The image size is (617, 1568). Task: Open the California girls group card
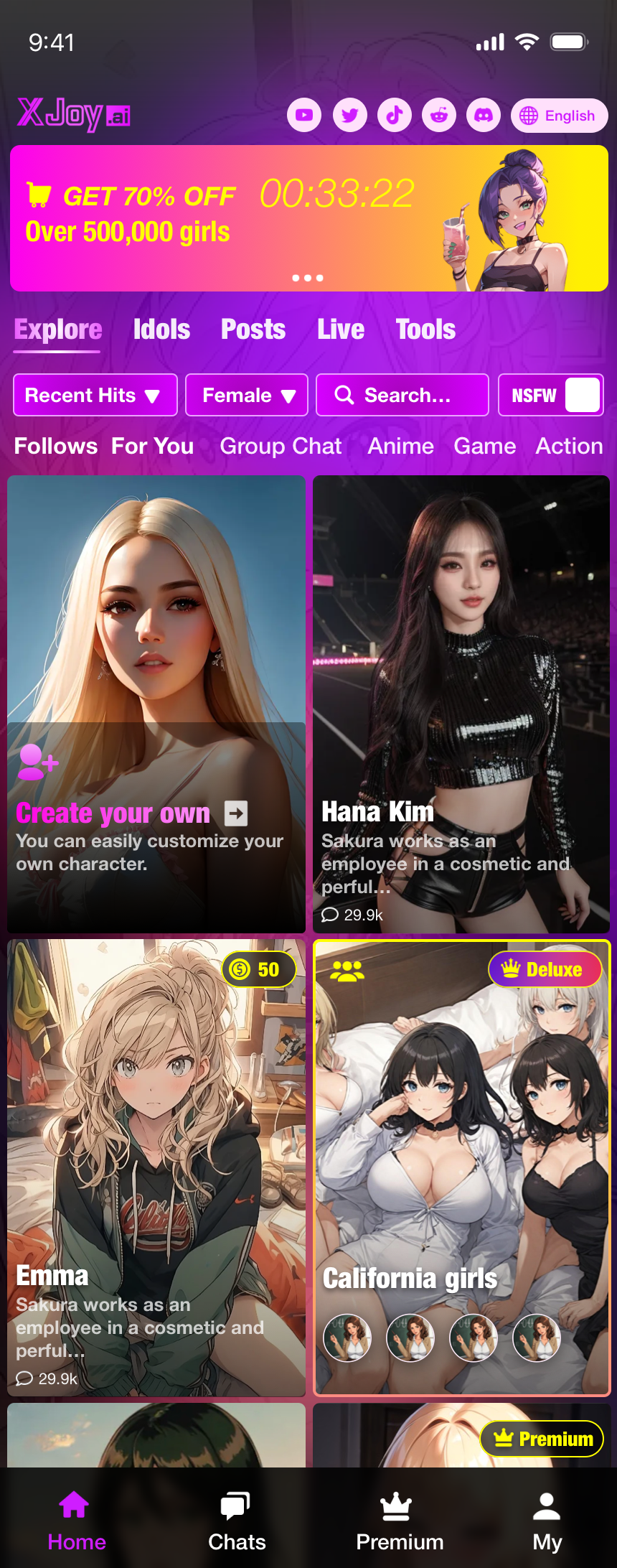461,1168
